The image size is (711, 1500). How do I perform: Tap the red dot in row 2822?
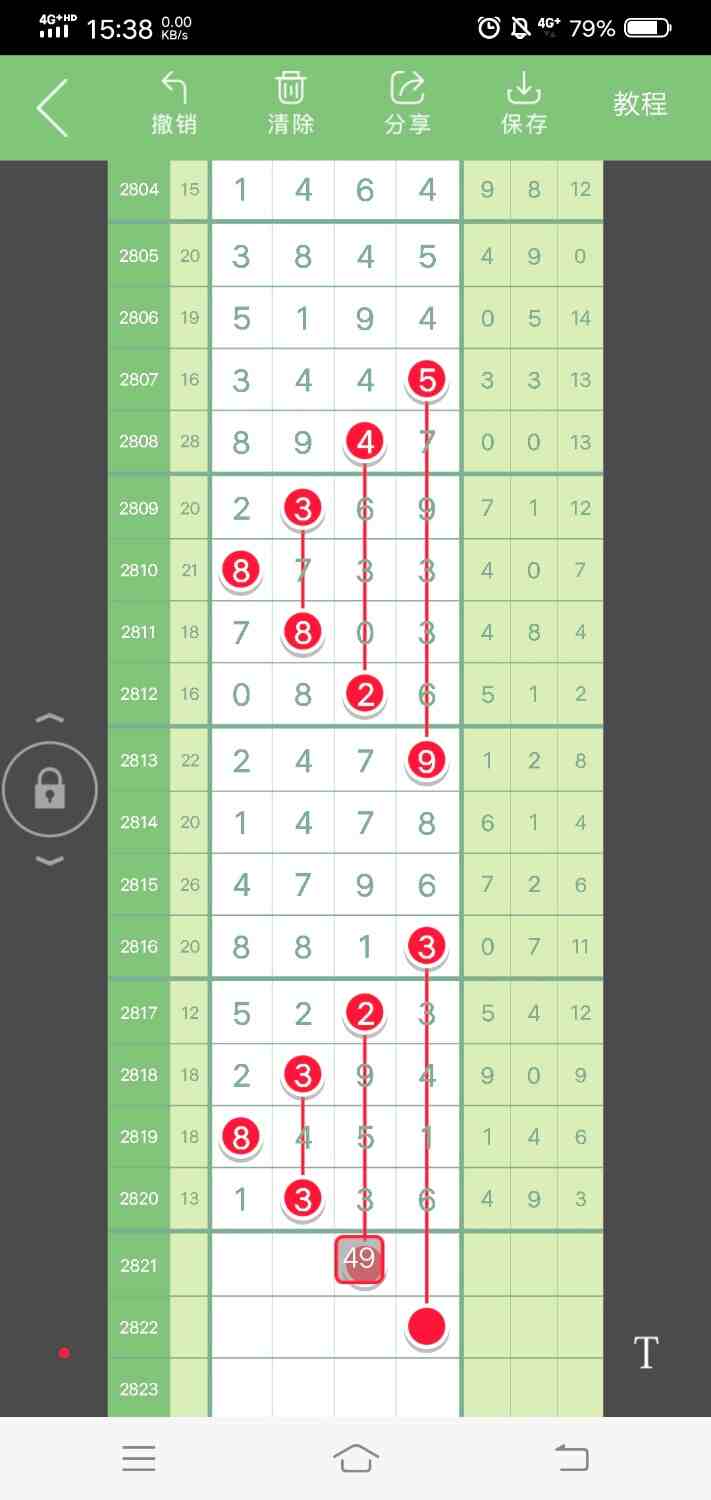(427, 1326)
